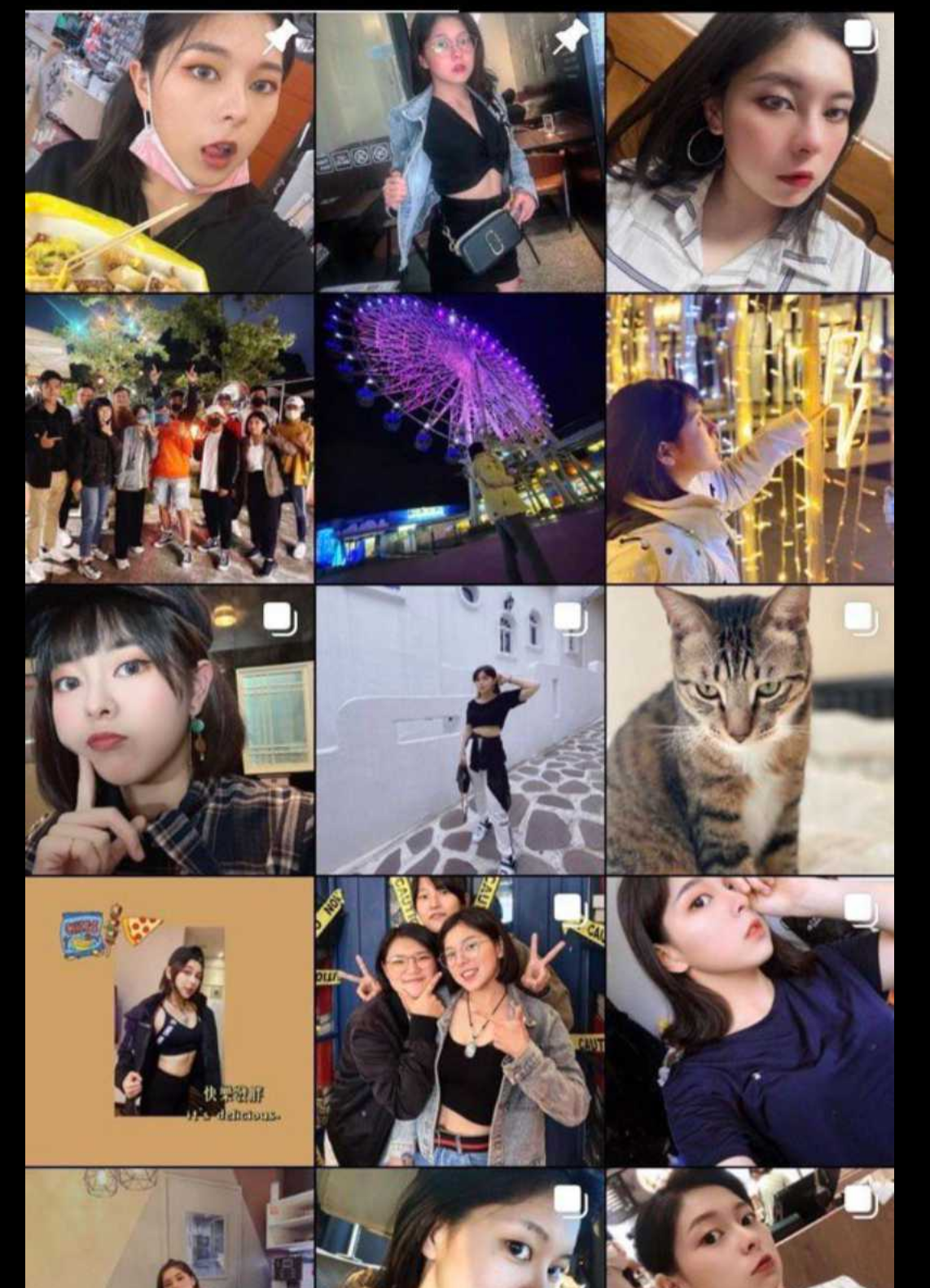Open the tan post with pizza sticker

click(169, 1021)
